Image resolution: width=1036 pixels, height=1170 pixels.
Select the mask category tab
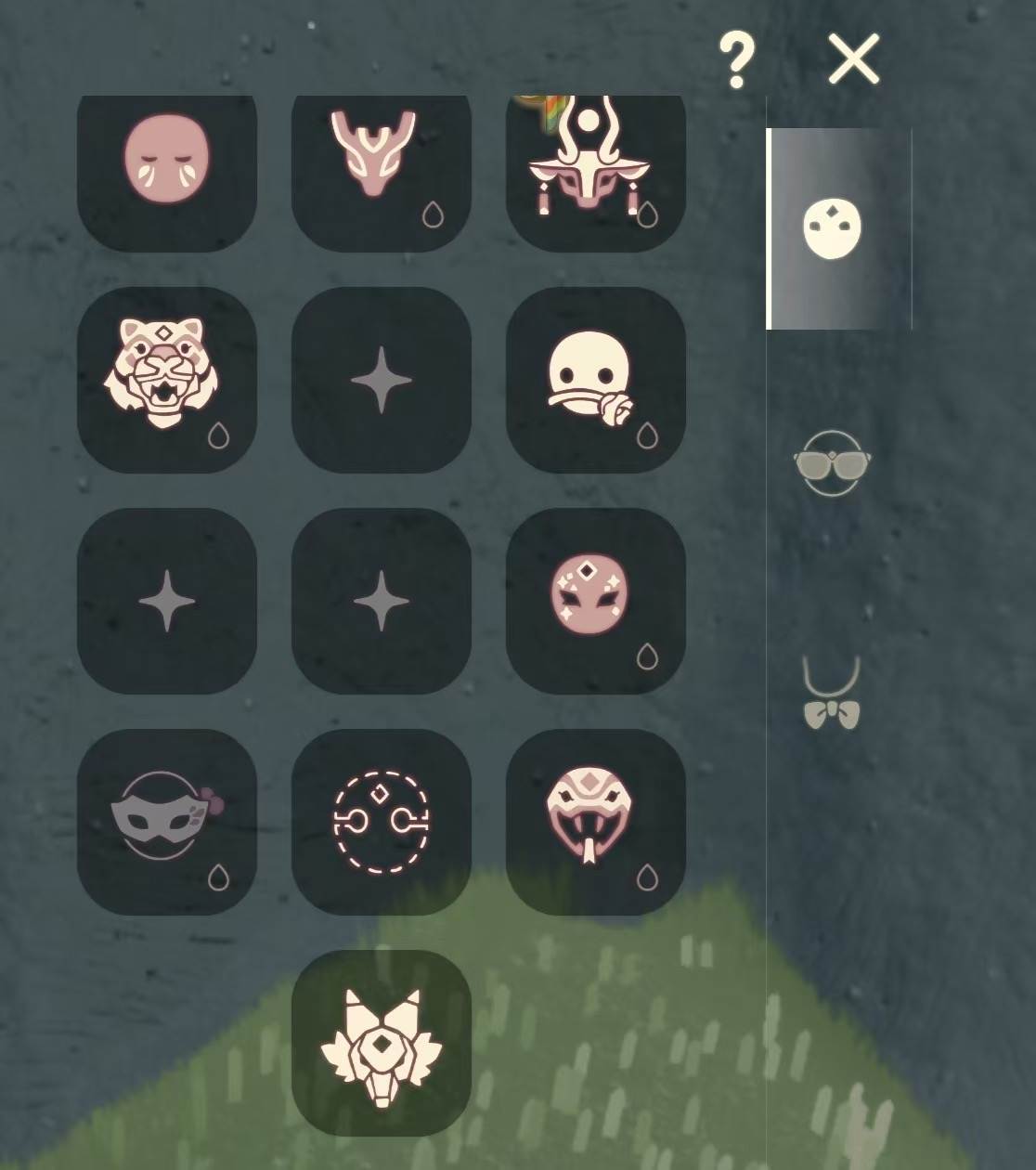point(832,228)
